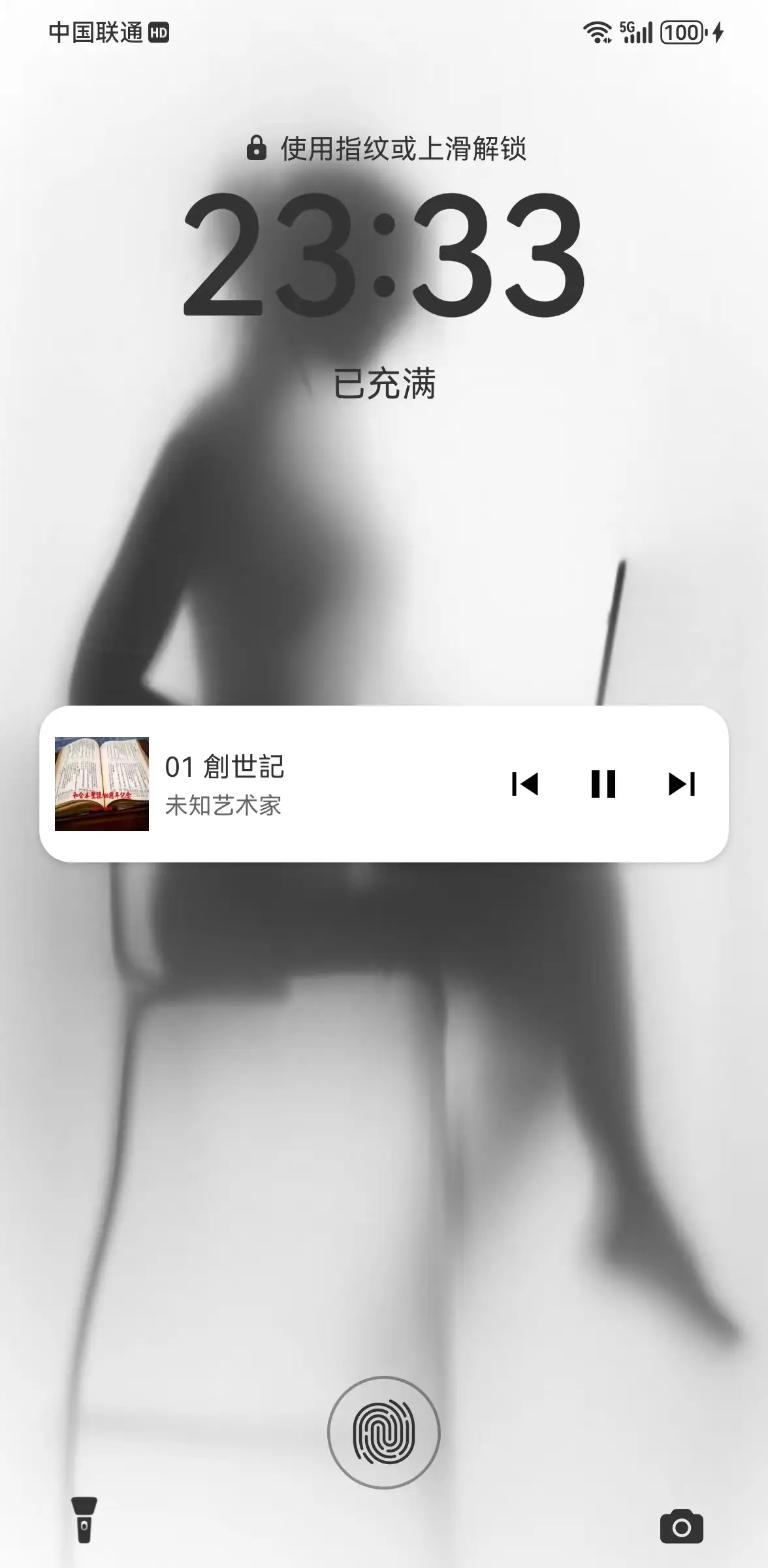Open the 01 創世記 media card
768x1568 pixels.
click(x=294, y=784)
